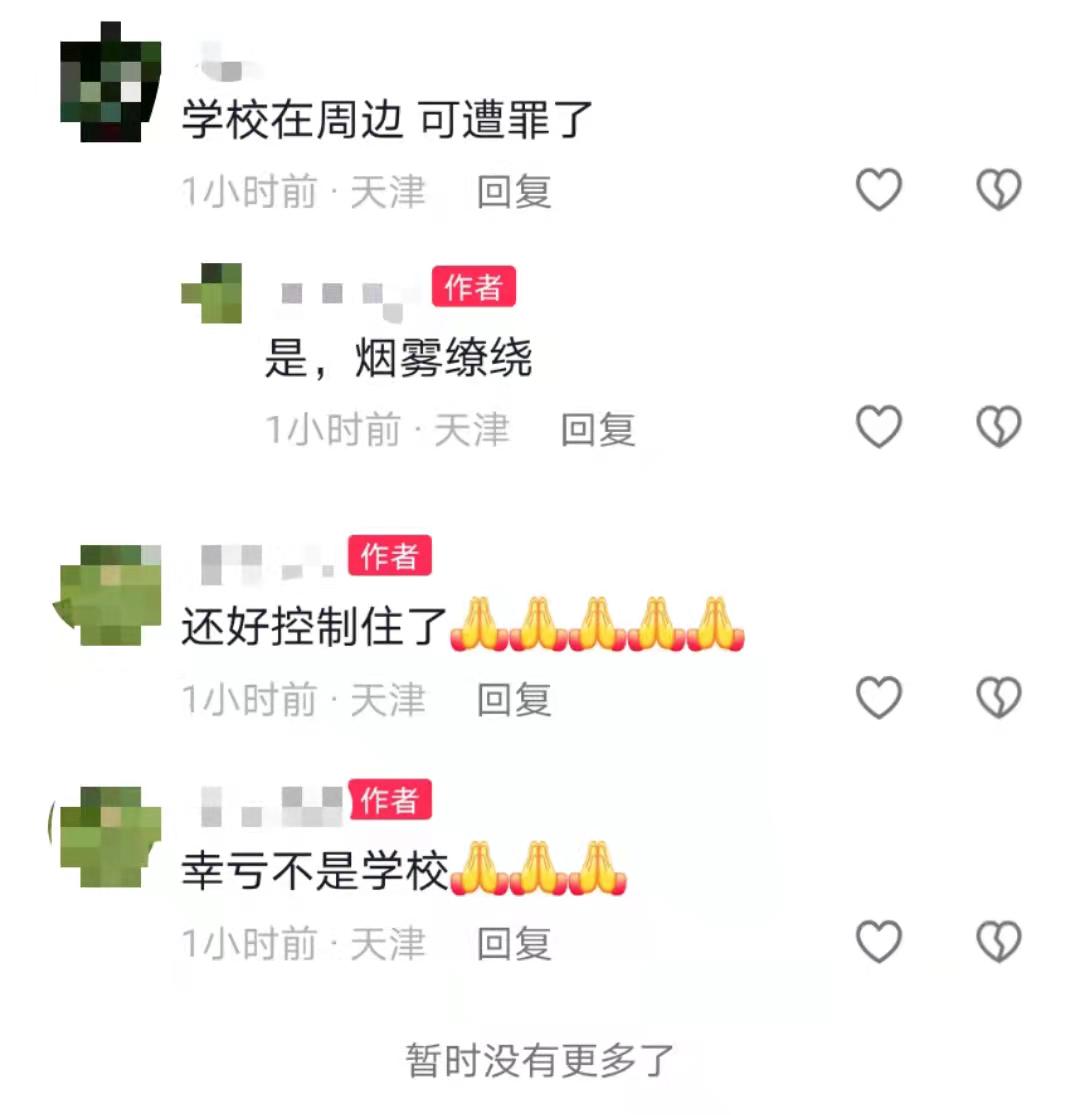Tap 回复 under 是，烟雾缭绕
This screenshot has width=1080, height=1115.
pos(597,430)
